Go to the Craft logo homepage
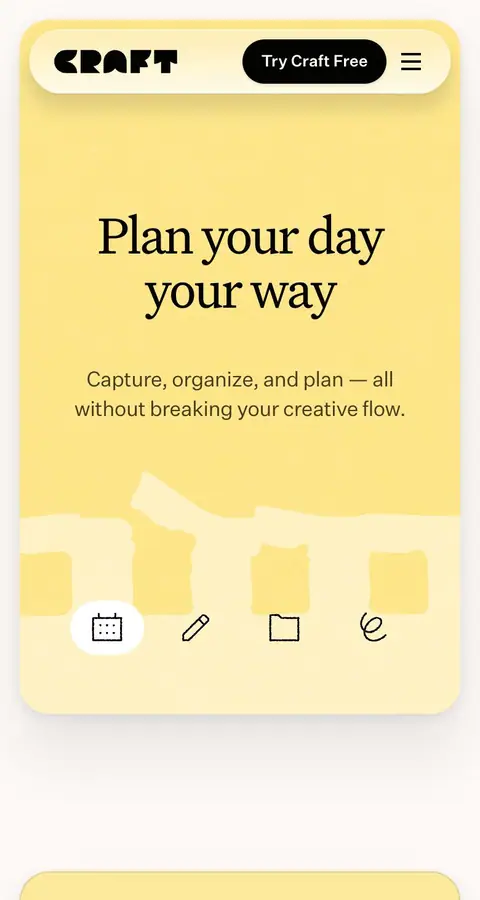Viewport: 480px width, 900px height. tap(115, 61)
